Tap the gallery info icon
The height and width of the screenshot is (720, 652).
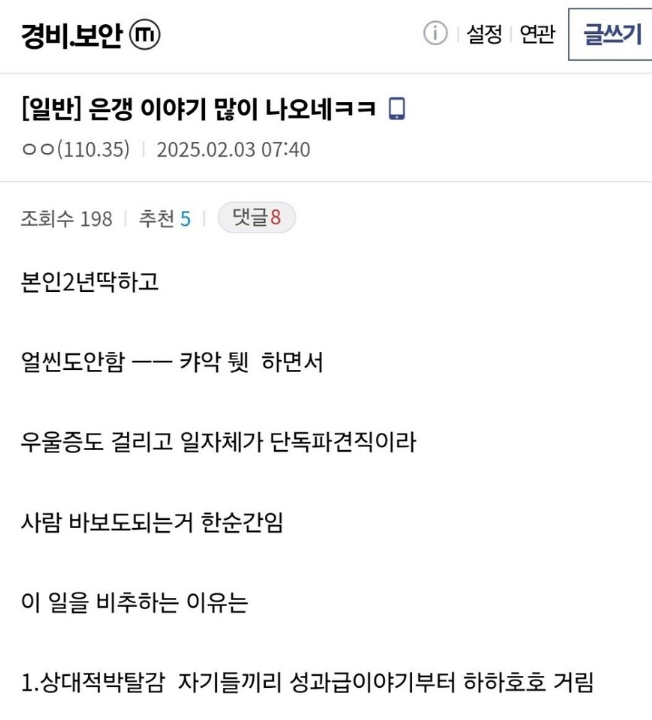click(435, 34)
